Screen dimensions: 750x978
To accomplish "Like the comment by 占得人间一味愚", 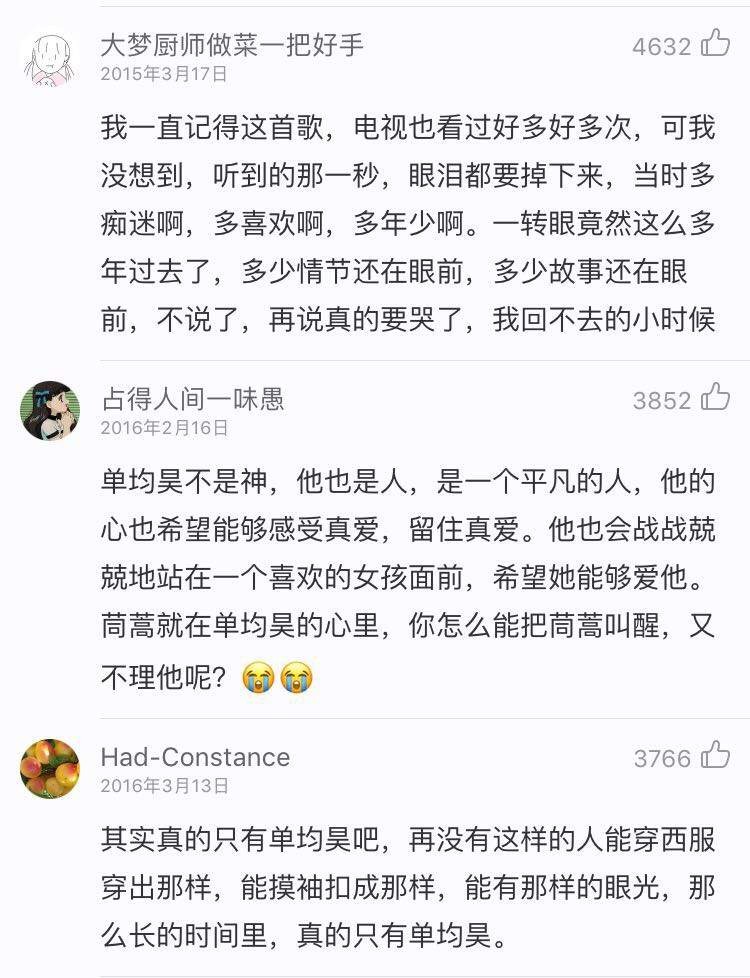I will click(715, 398).
